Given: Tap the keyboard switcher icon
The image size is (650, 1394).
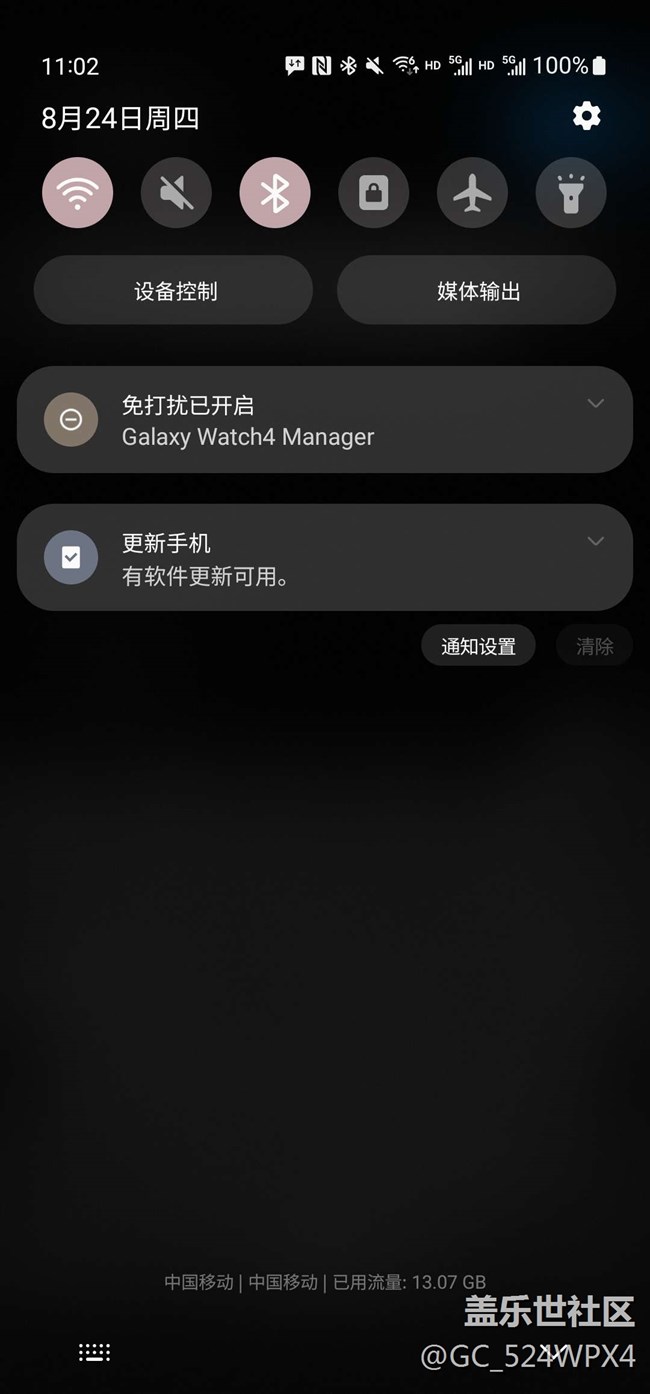Looking at the screenshot, I should pos(95,1353).
